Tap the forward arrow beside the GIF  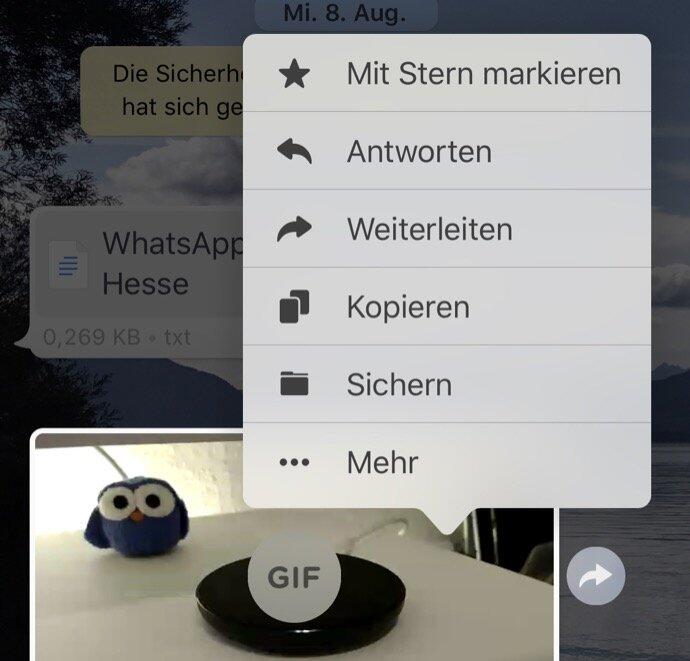click(x=595, y=576)
